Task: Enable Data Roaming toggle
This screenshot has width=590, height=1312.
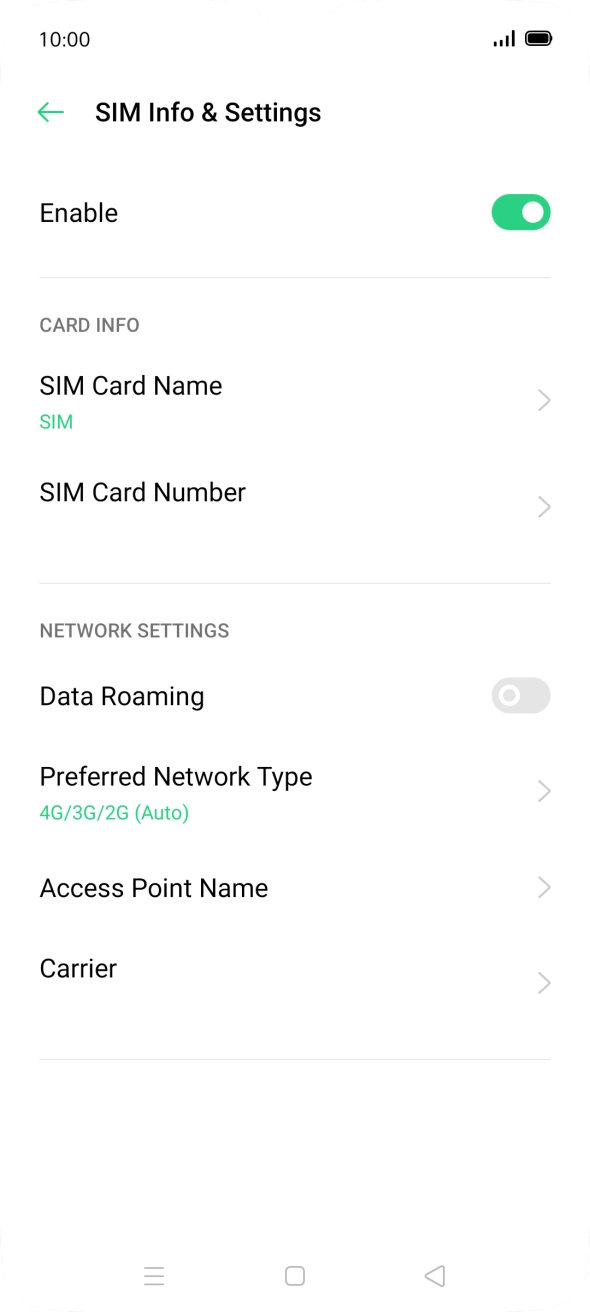Action: [521, 695]
